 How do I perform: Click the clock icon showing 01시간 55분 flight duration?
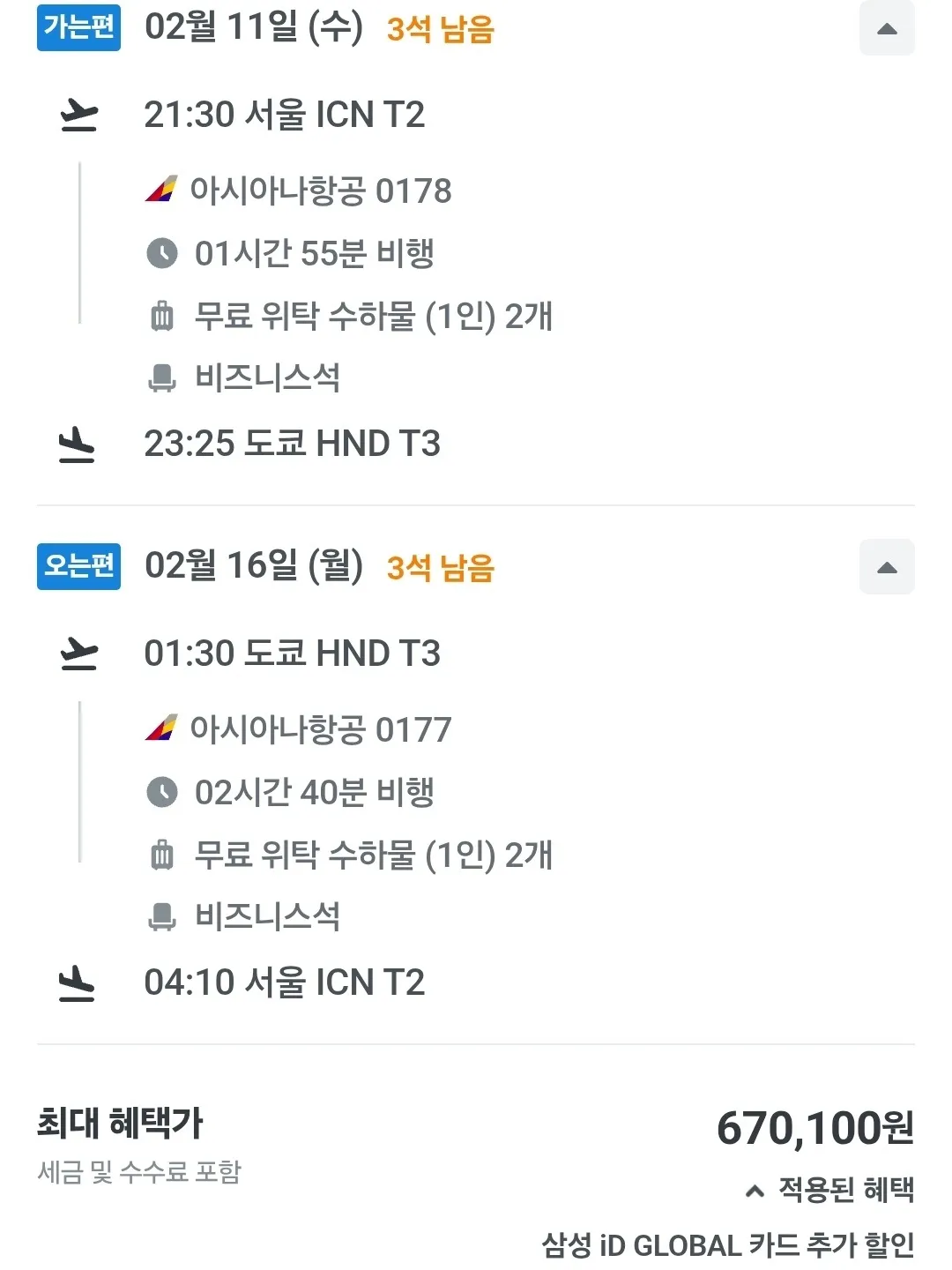pos(162,253)
